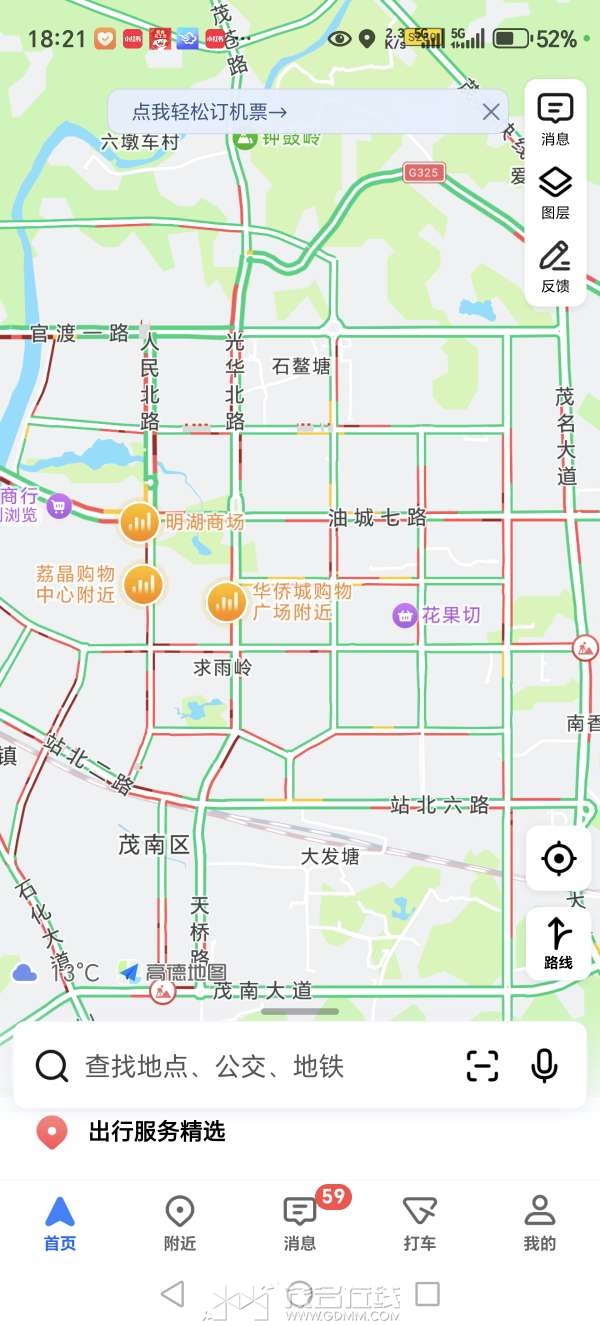Go back with the system back button
The image size is (600, 1326).
click(172, 1294)
